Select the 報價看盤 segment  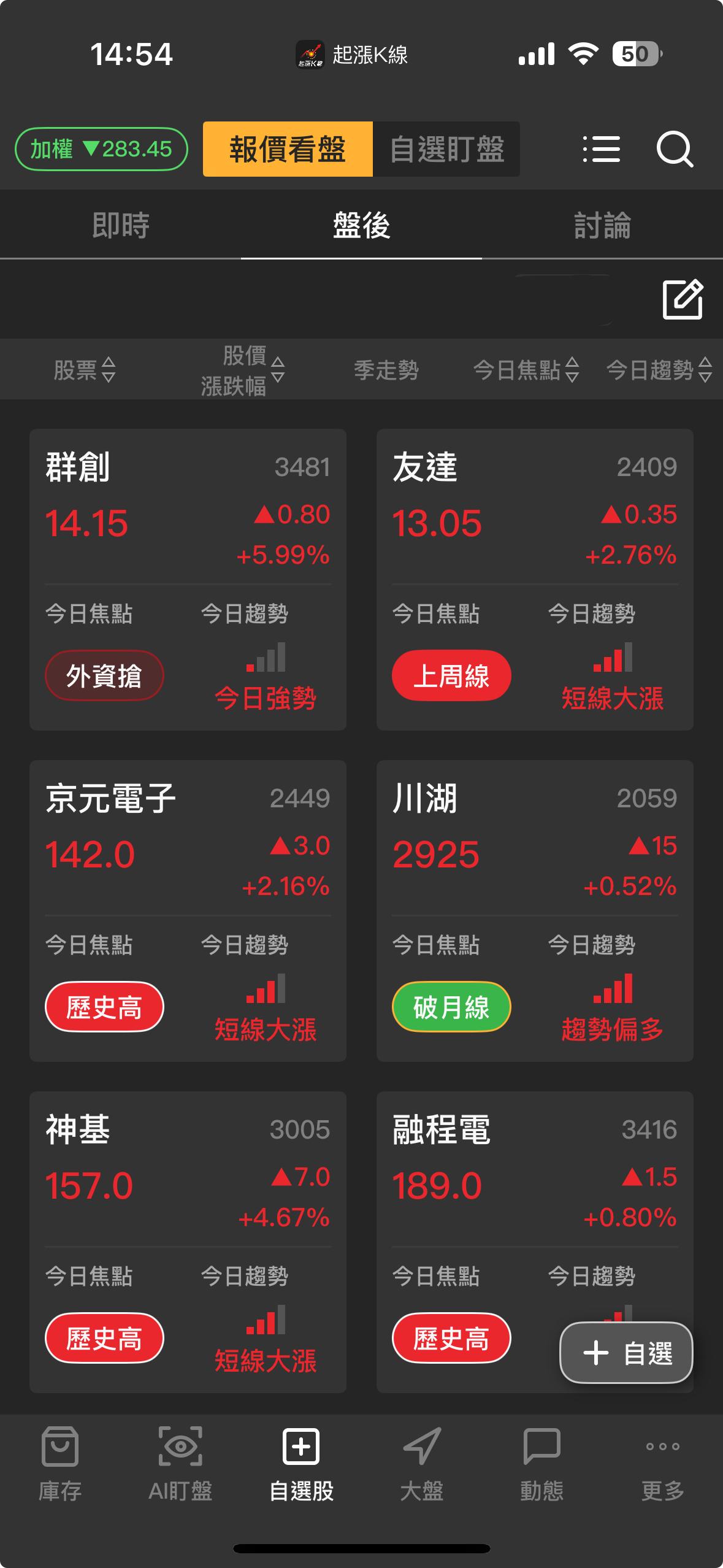[288, 149]
